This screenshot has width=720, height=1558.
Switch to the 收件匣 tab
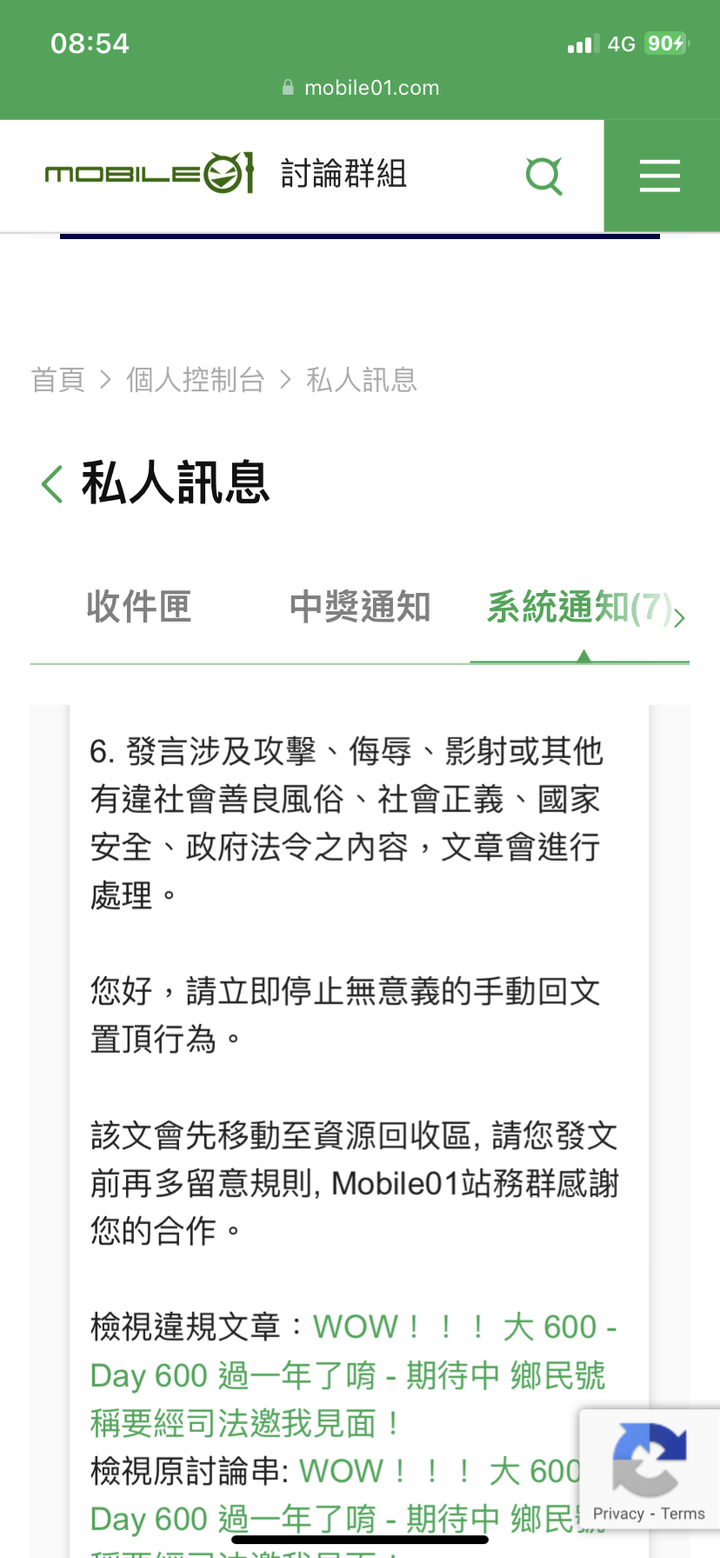pos(138,607)
